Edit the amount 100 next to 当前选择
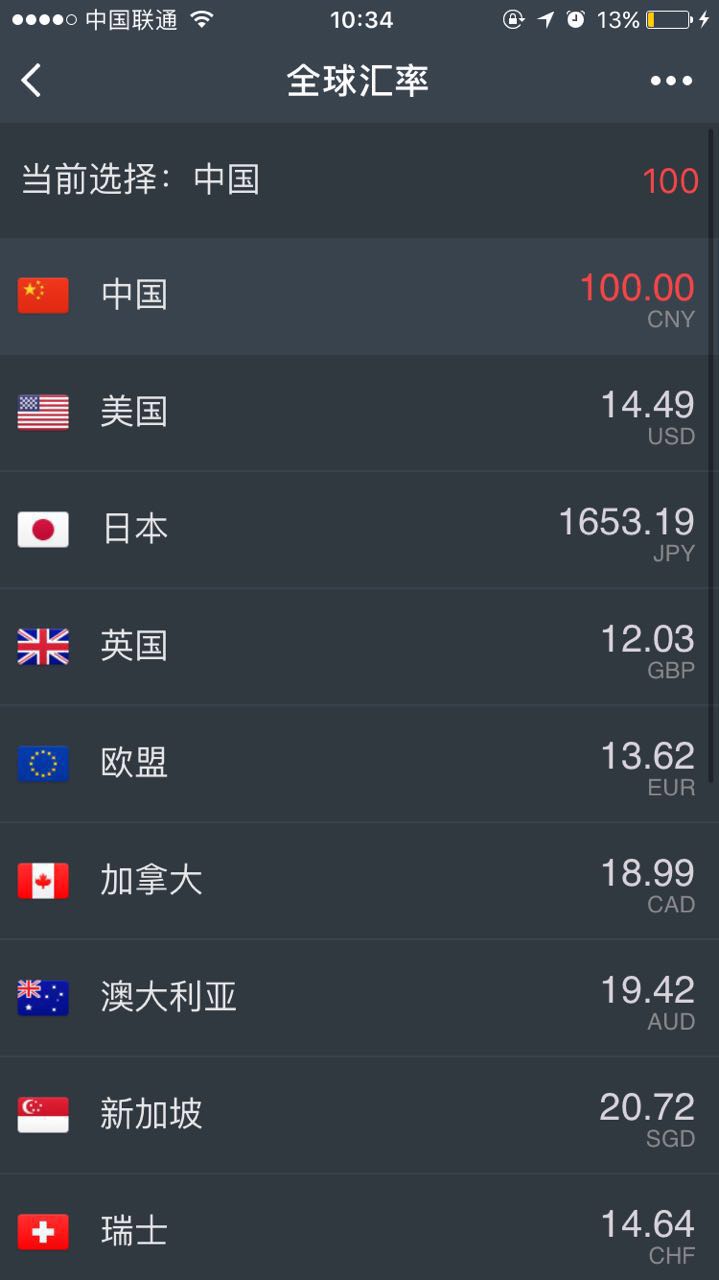 [669, 181]
